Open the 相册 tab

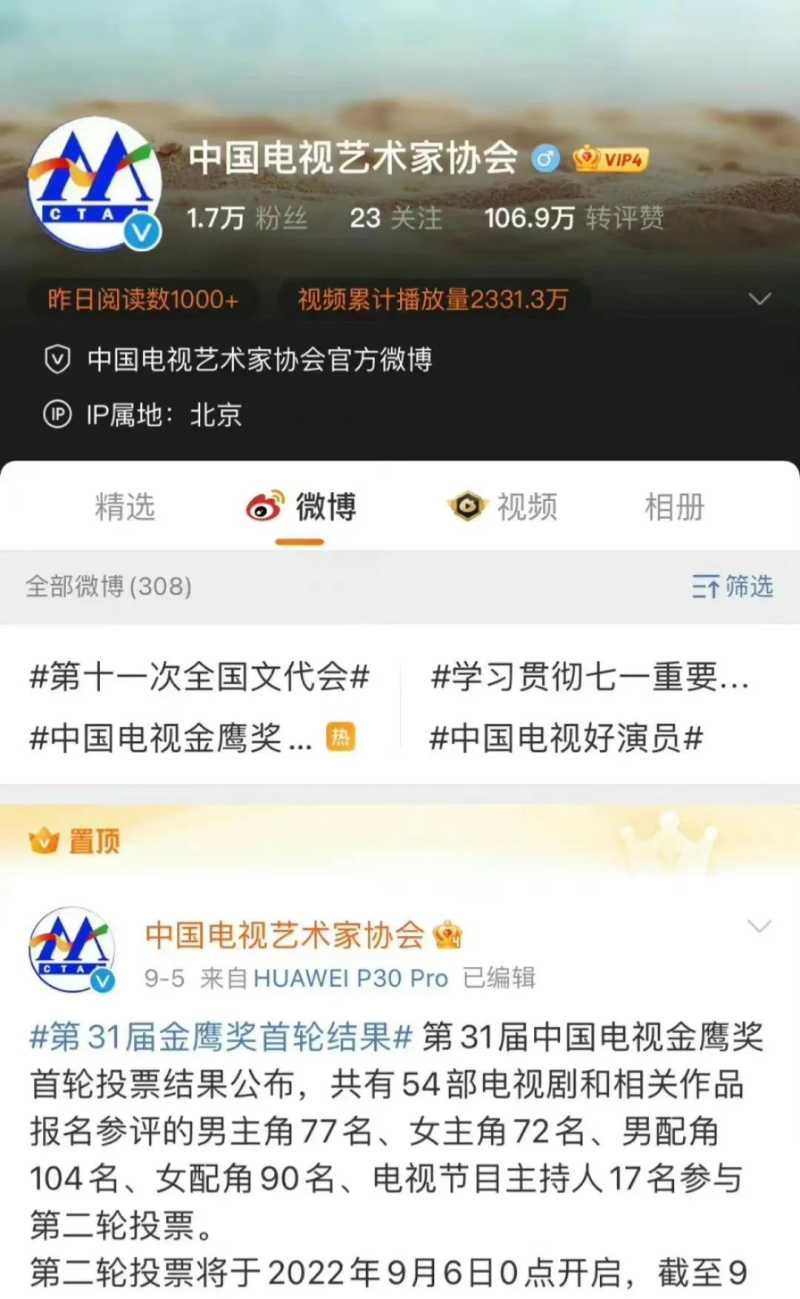[x=674, y=507]
